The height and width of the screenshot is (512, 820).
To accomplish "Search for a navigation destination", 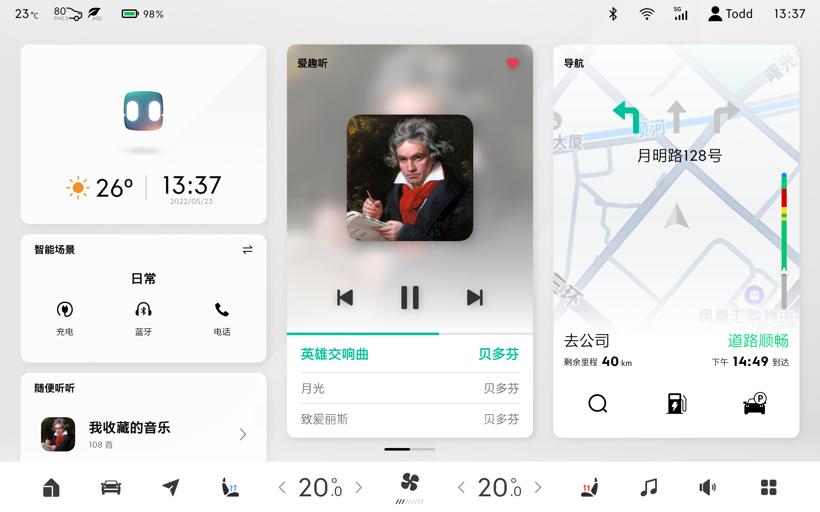I will (598, 403).
